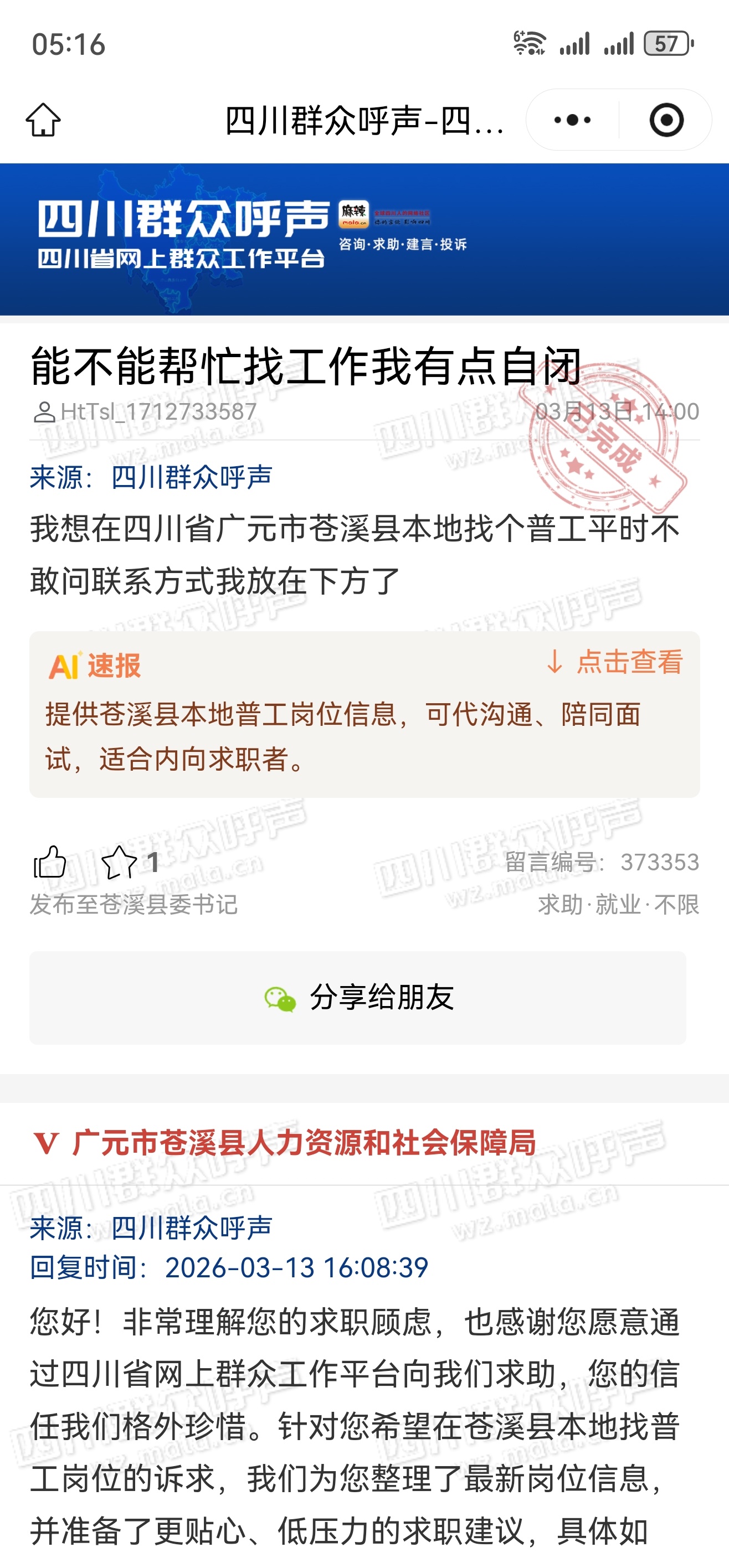Screen dimensions: 729x1568
Task: Close the mini program
Action: tap(666, 120)
